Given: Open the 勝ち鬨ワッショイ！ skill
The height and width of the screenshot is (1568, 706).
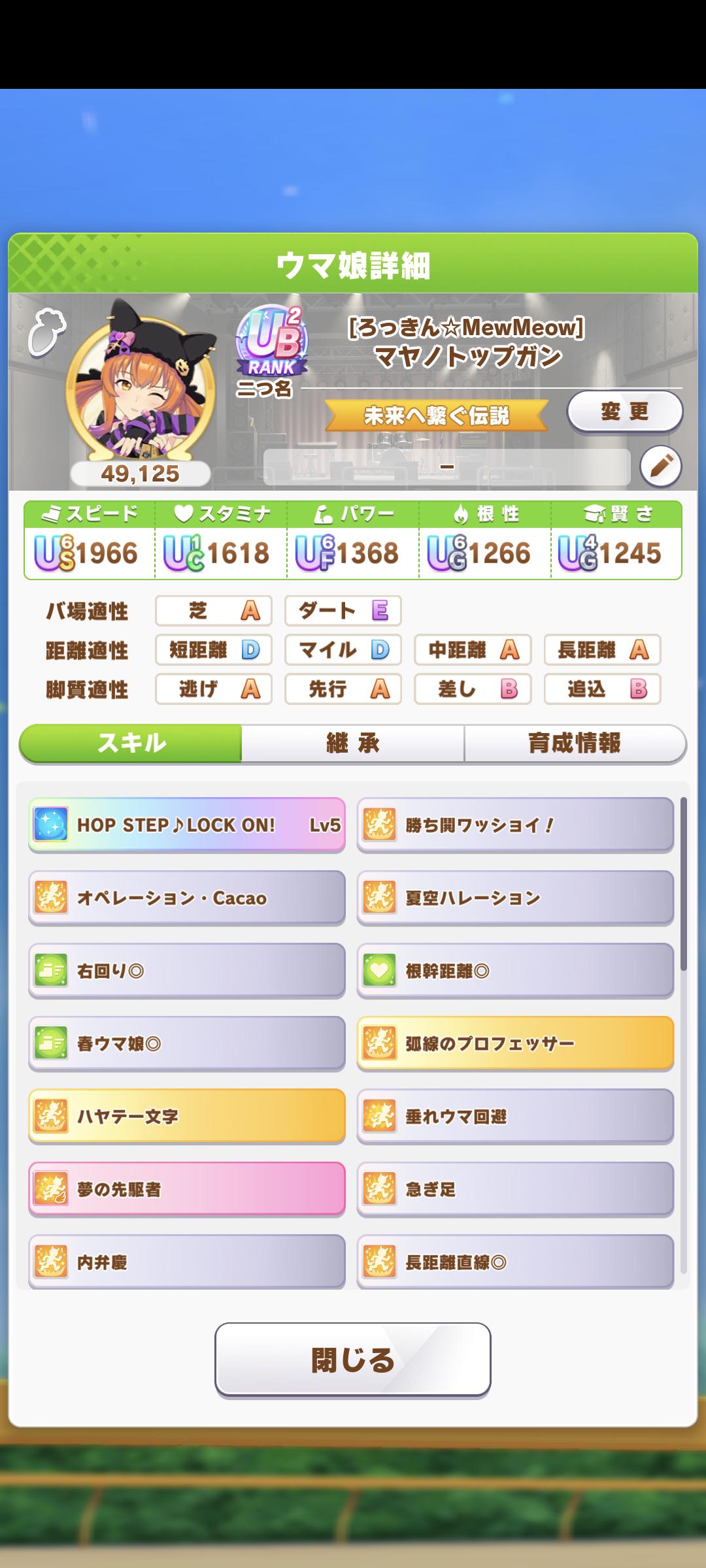Looking at the screenshot, I should tap(515, 825).
